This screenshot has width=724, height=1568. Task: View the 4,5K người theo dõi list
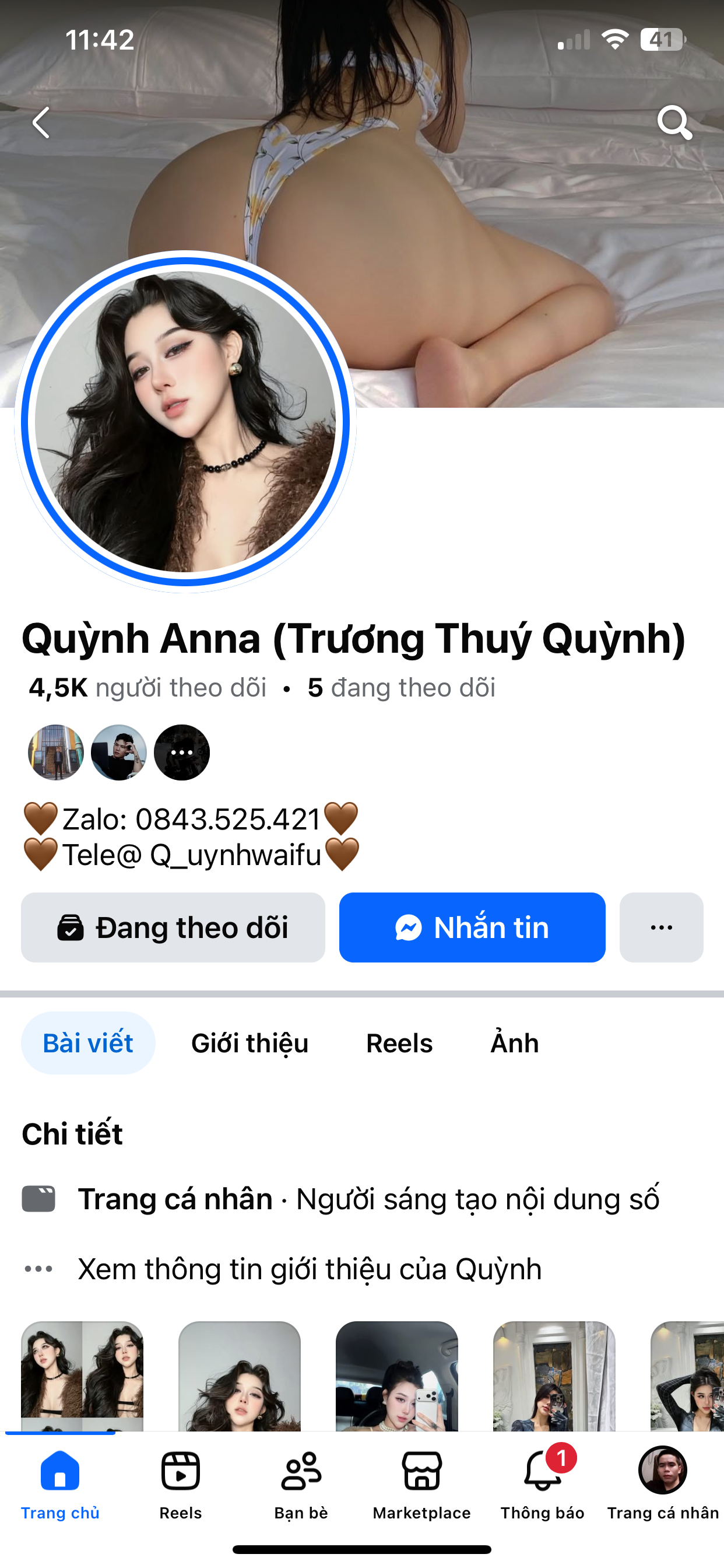(148, 688)
